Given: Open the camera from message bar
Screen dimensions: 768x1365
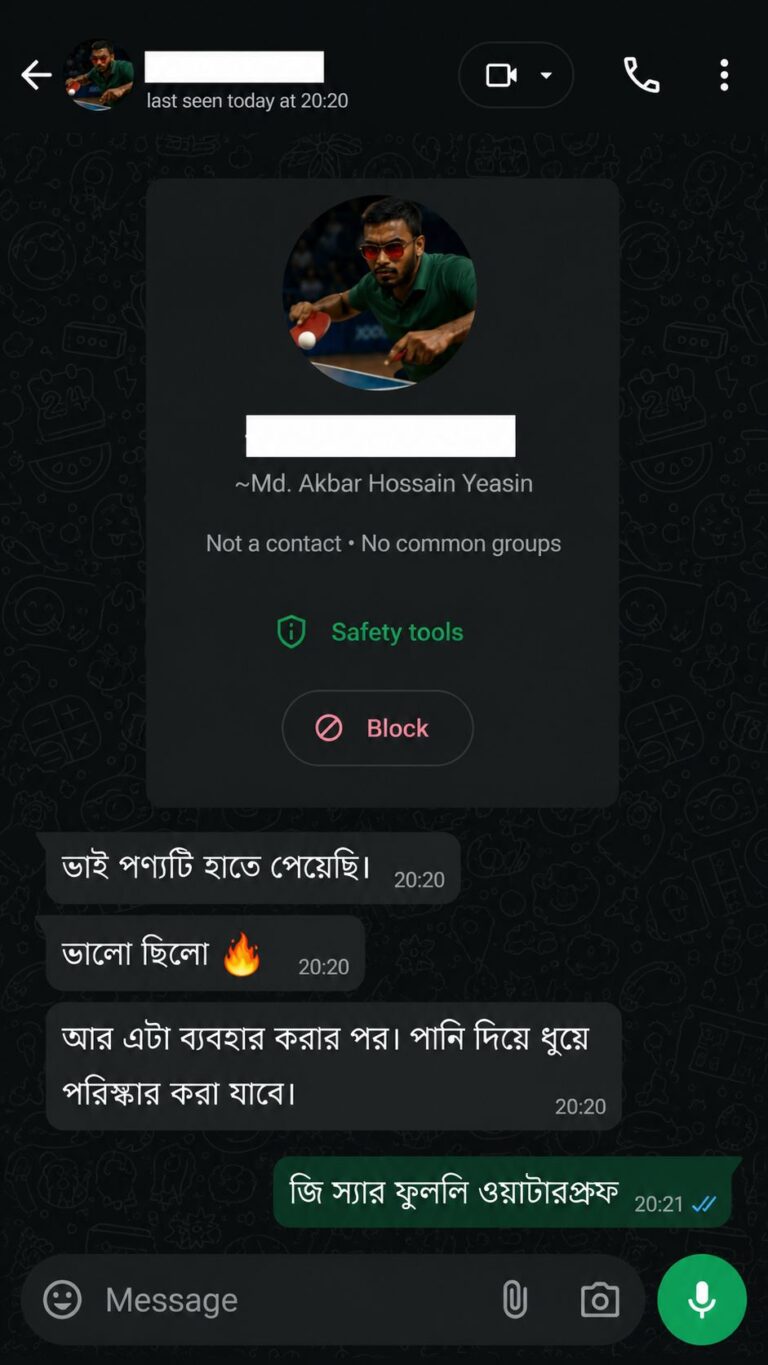Looking at the screenshot, I should tap(600, 1299).
